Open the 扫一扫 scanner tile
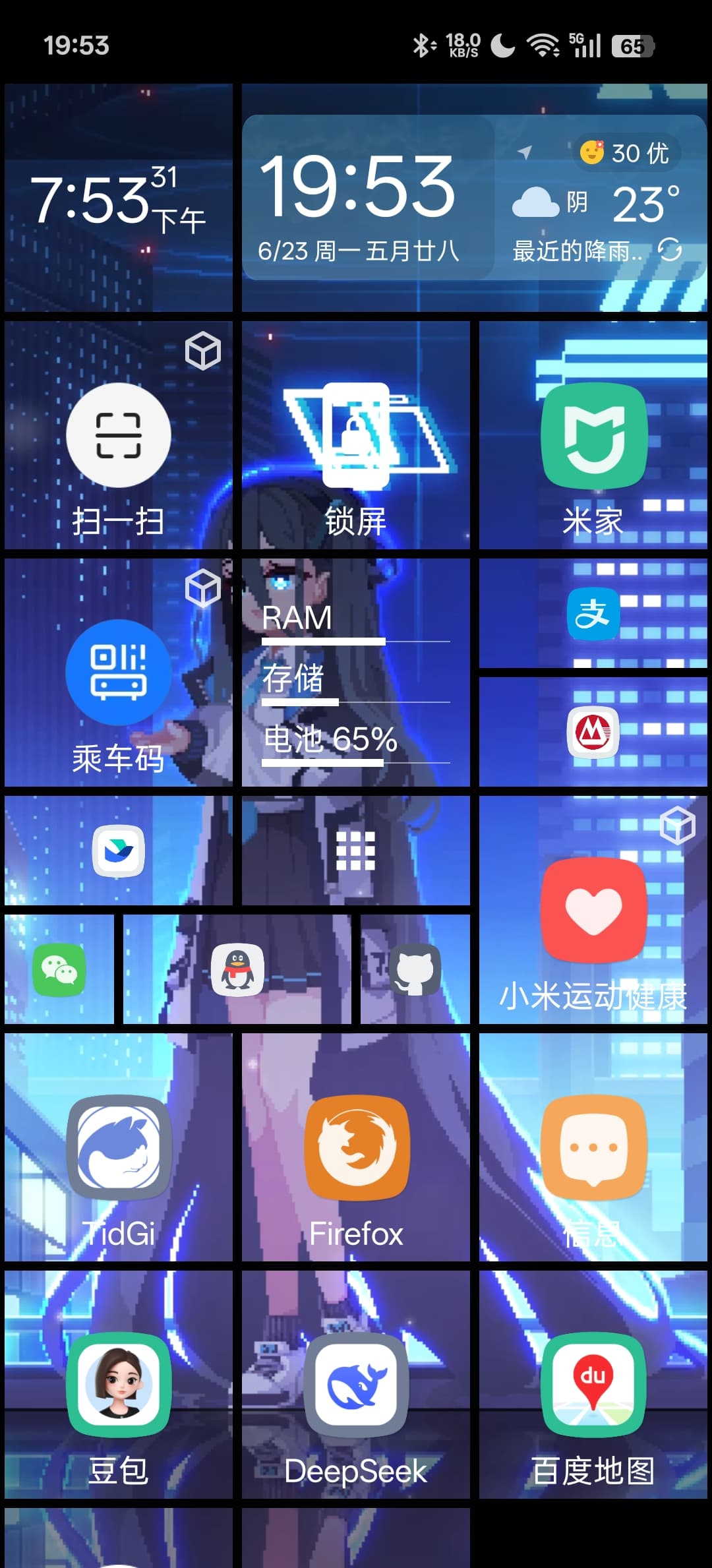Image resolution: width=712 pixels, height=1568 pixels. 119,435
